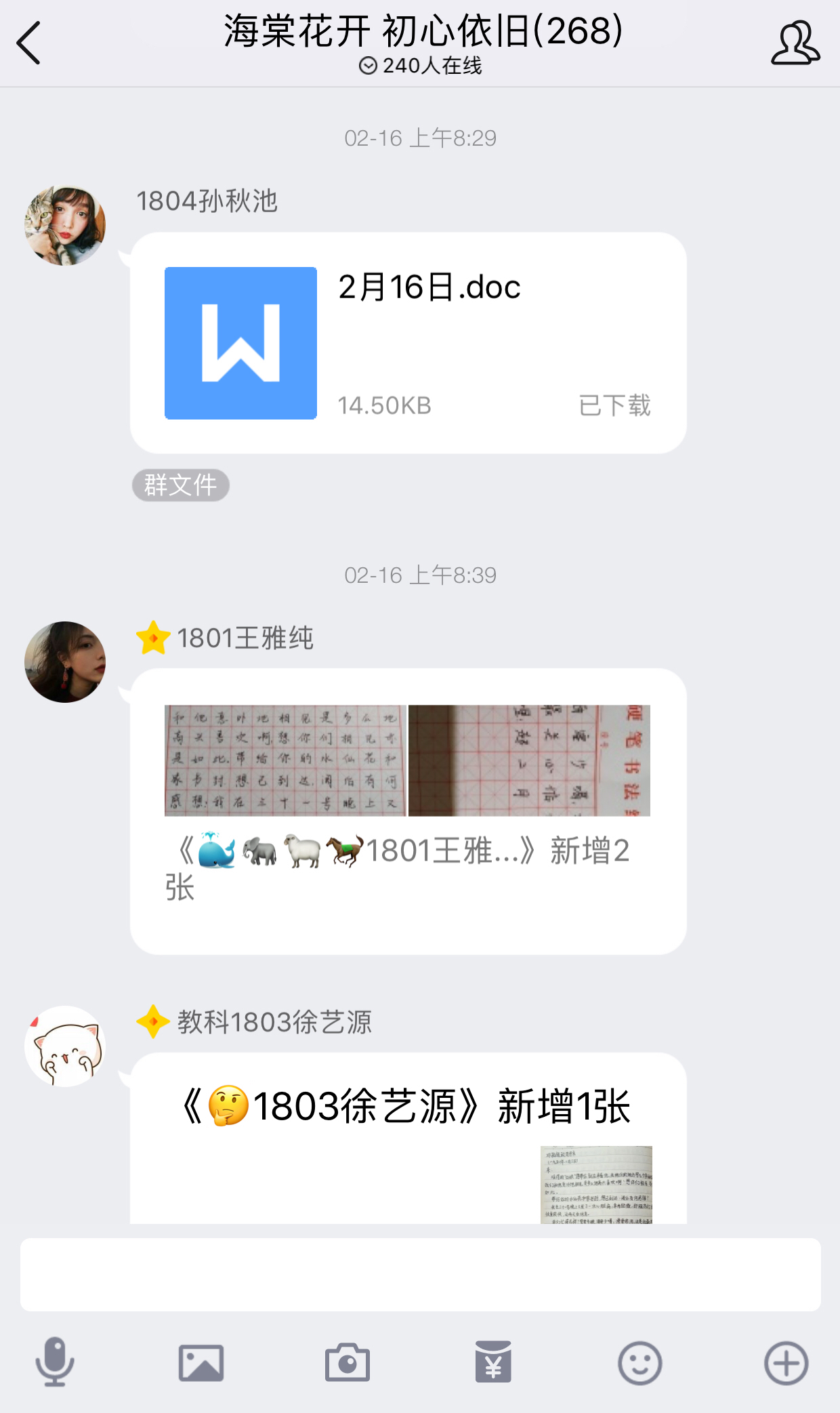Open the photo gallery picker
840x1413 pixels.
pos(201,1362)
